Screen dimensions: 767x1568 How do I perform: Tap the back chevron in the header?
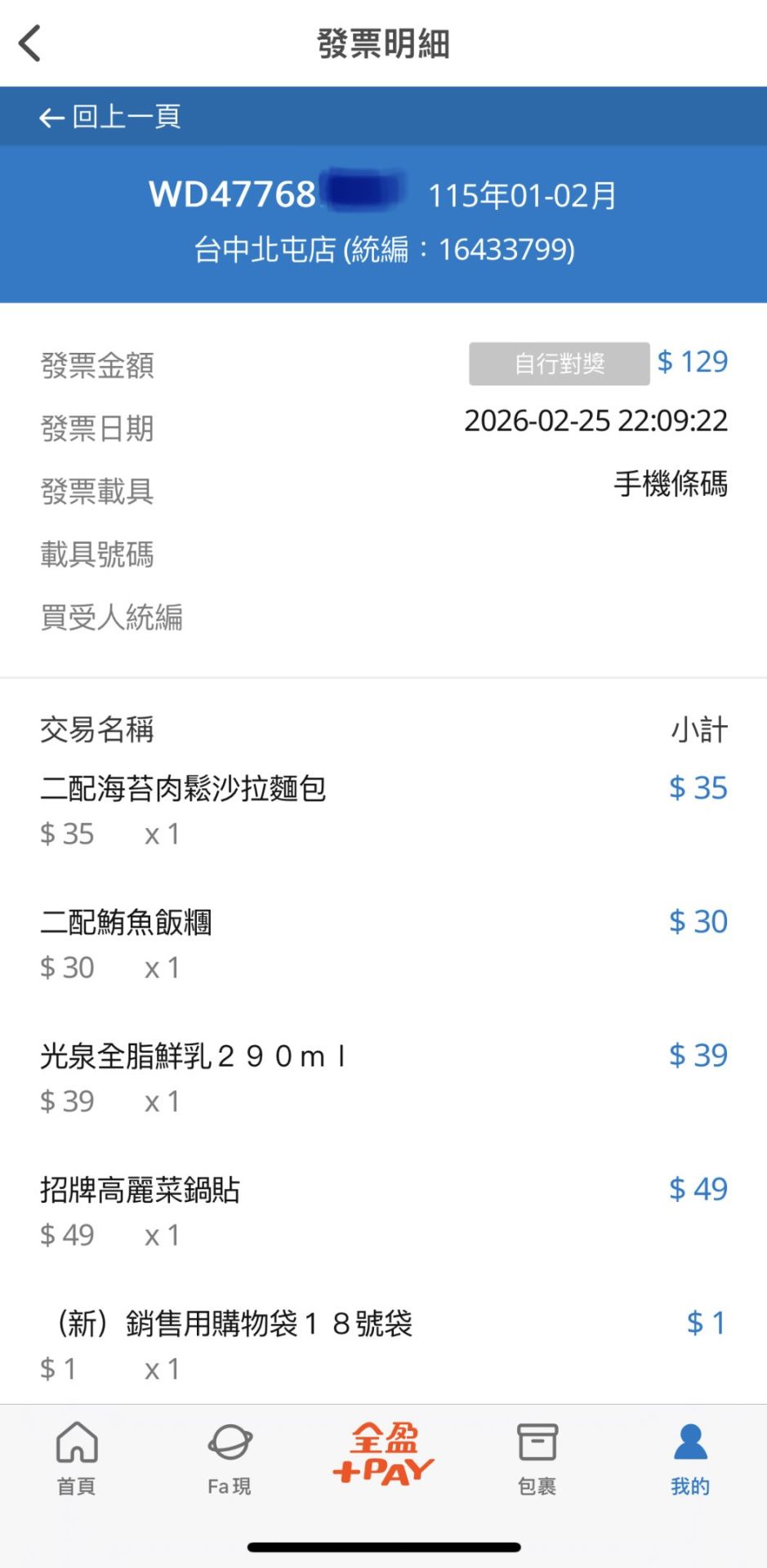pos(31,43)
